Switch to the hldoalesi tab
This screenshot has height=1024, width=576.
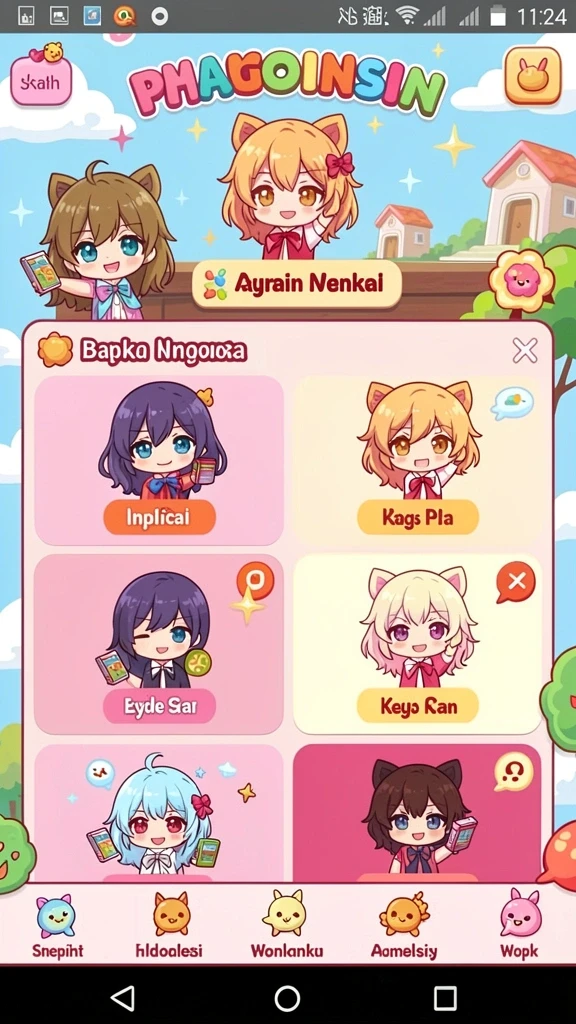(x=169, y=925)
